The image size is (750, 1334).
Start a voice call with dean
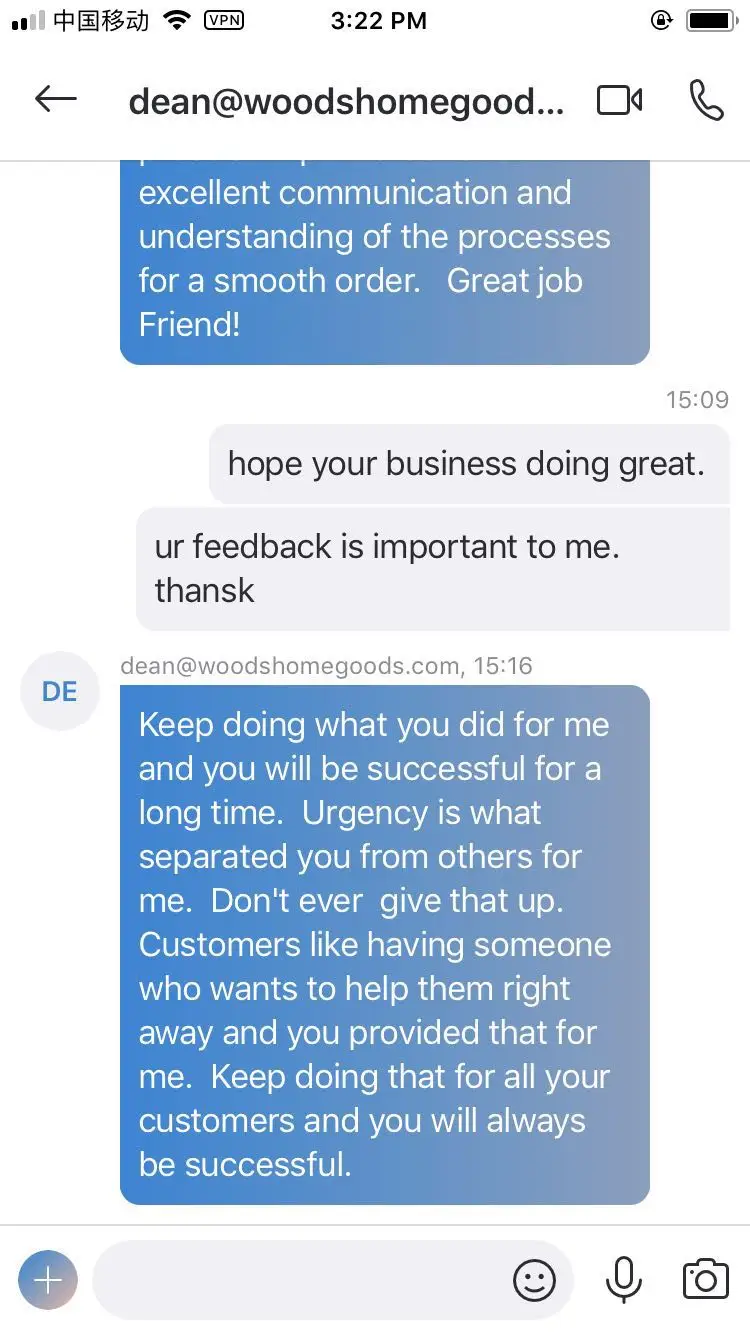click(706, 100)
